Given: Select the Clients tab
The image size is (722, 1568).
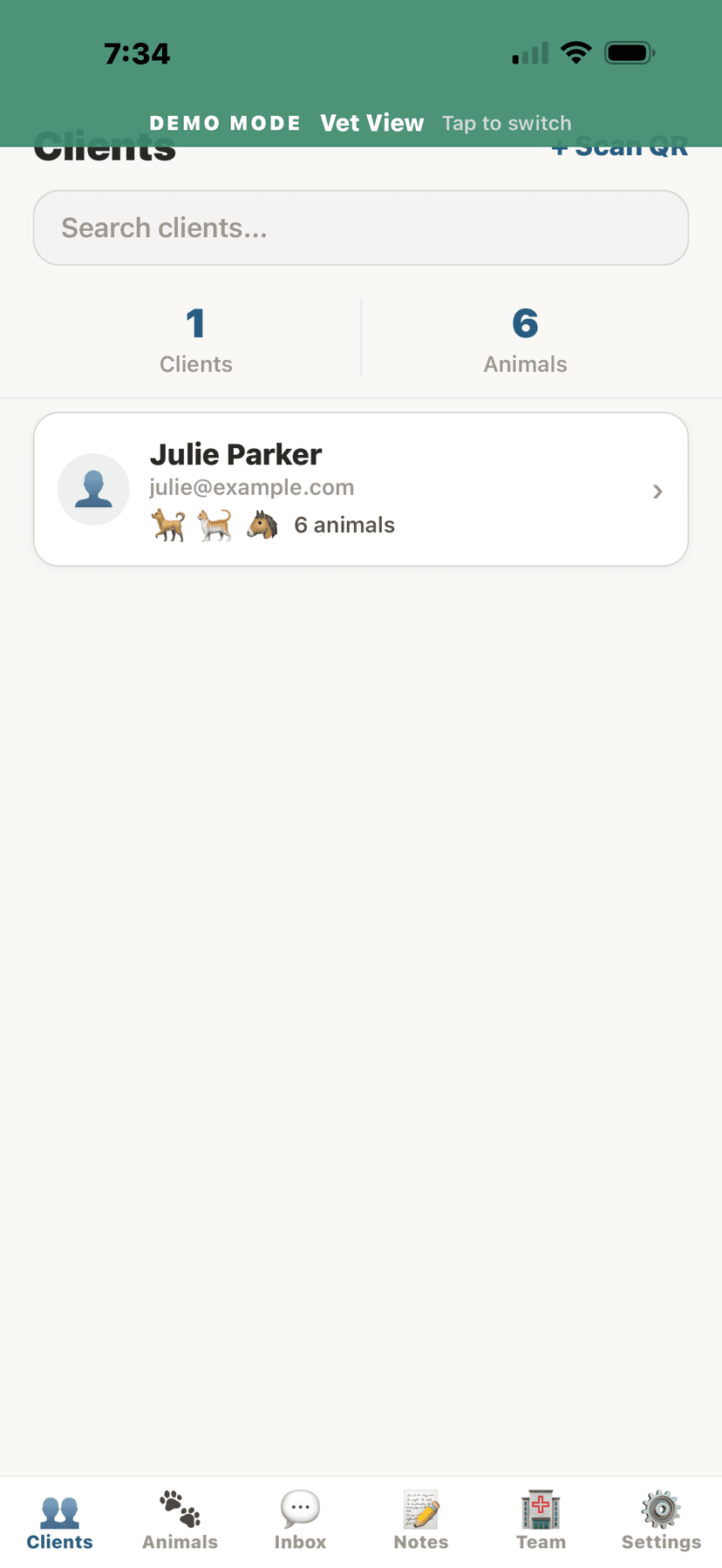Looking at the screenshot, I should tap(59, 1521).
